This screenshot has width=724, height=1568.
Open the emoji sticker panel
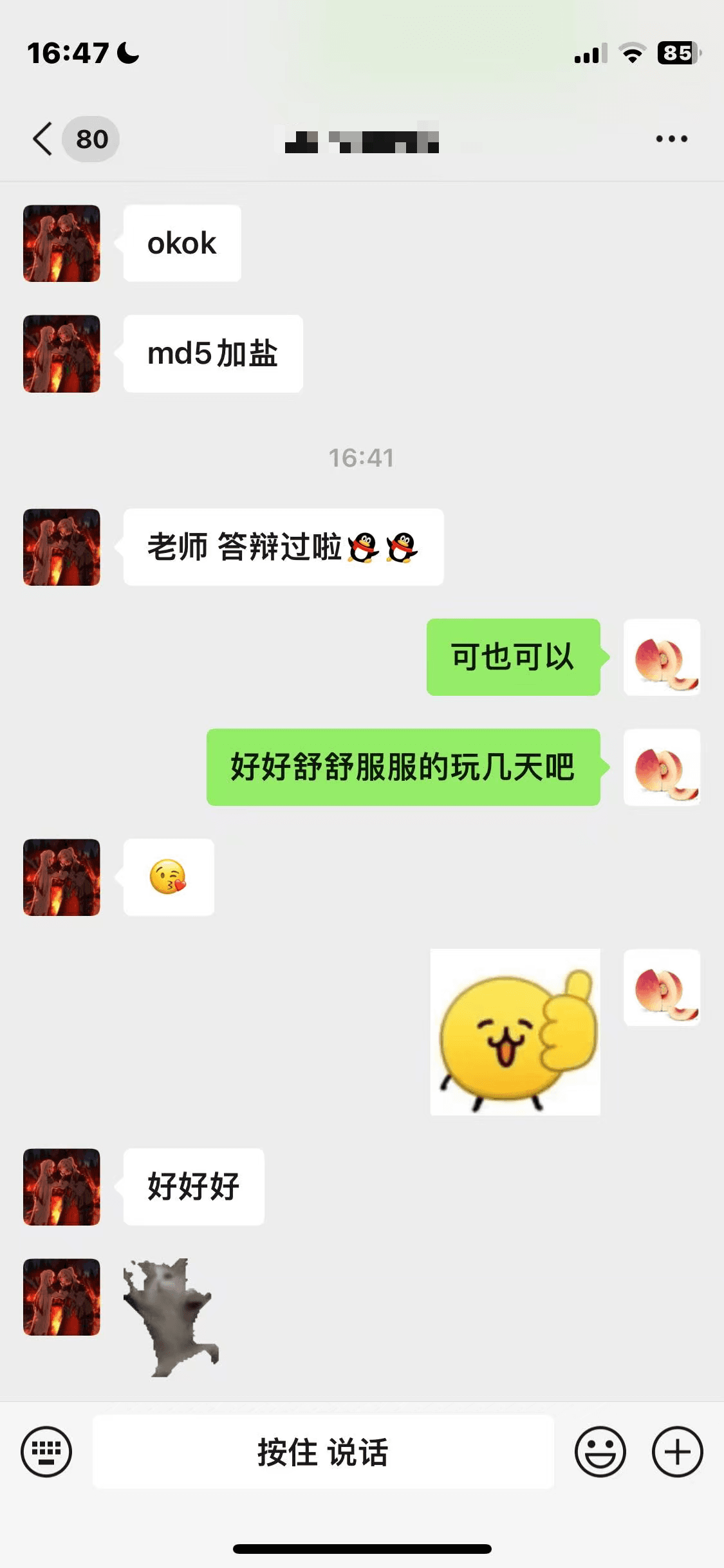pos(600,1451)
